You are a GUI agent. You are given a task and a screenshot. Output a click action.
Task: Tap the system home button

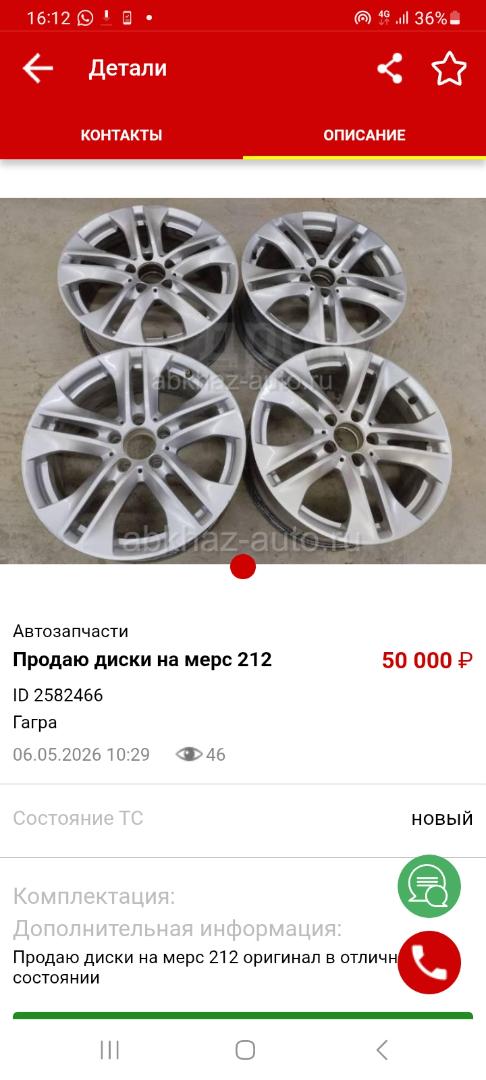pyautogui.click(x=245, y=1050)
